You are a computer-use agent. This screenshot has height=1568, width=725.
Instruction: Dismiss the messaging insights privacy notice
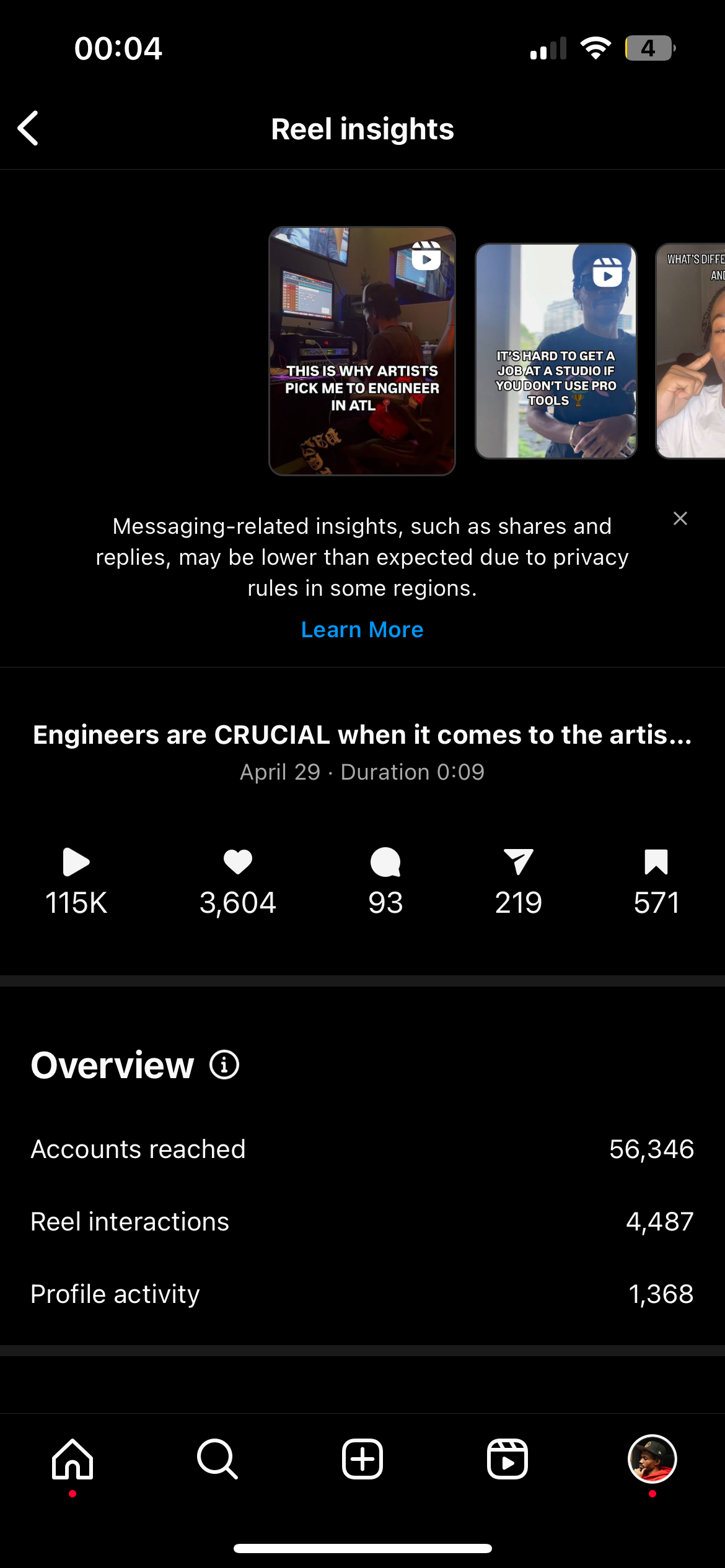[x=680, y=518]
